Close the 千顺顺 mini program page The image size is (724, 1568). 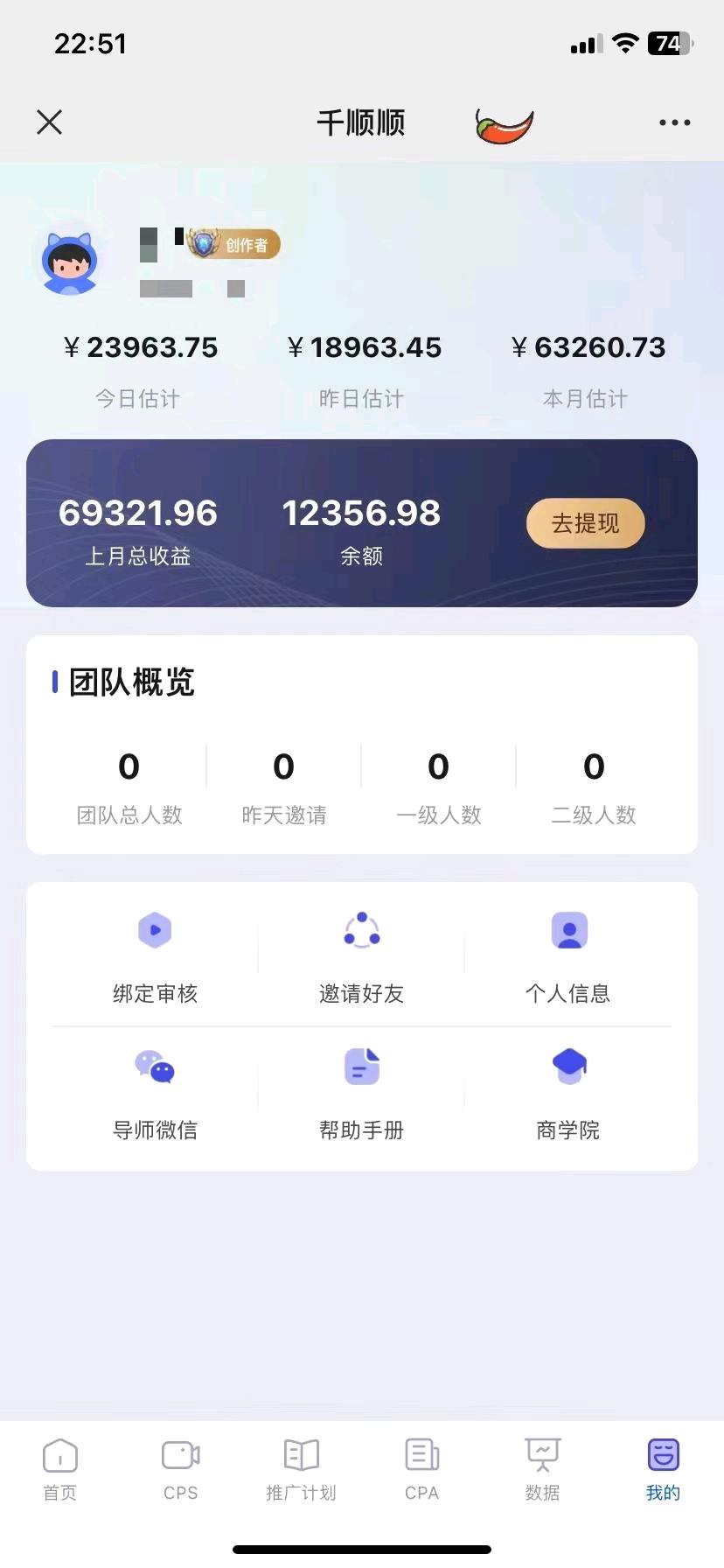(50, 122)
